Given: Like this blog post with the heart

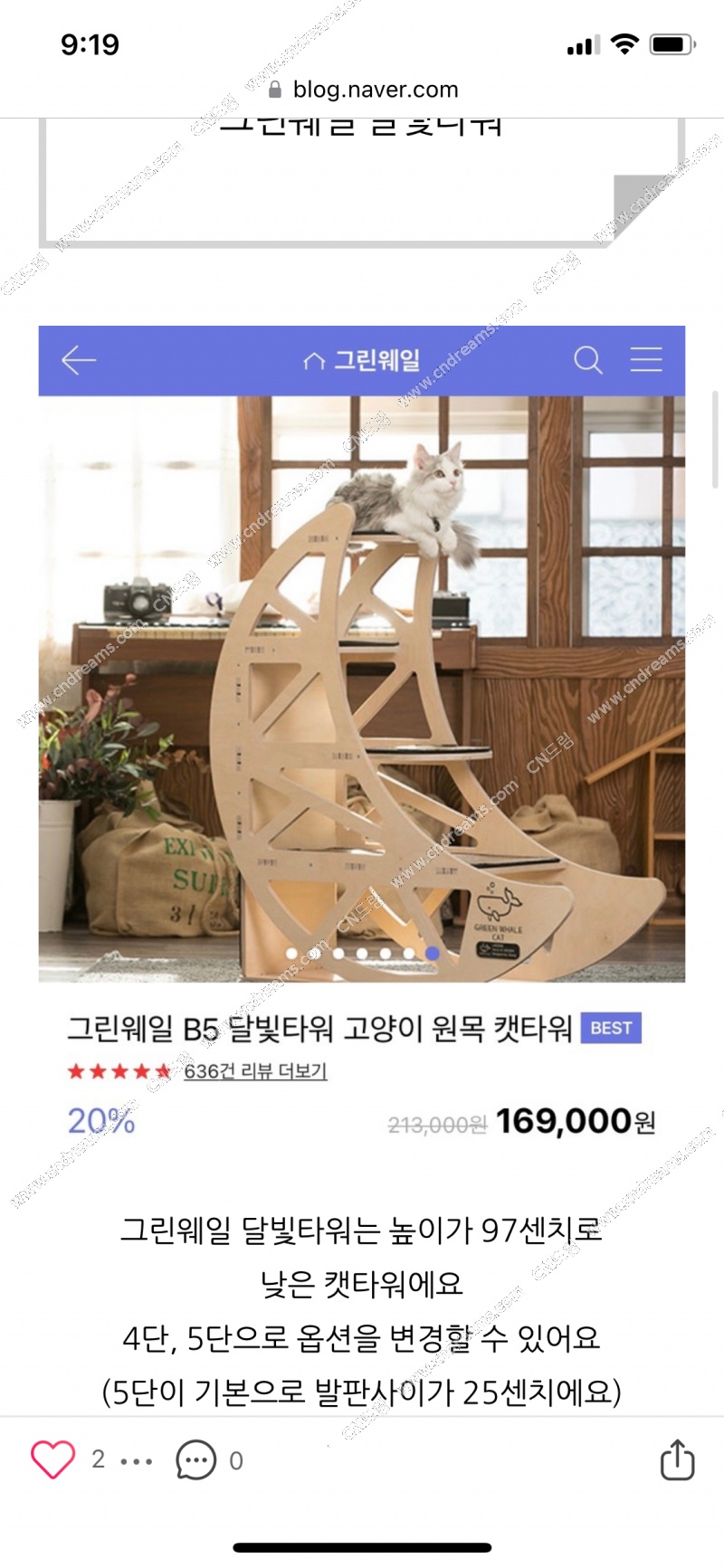Looking at the screenshot, I should (53, 1459).
